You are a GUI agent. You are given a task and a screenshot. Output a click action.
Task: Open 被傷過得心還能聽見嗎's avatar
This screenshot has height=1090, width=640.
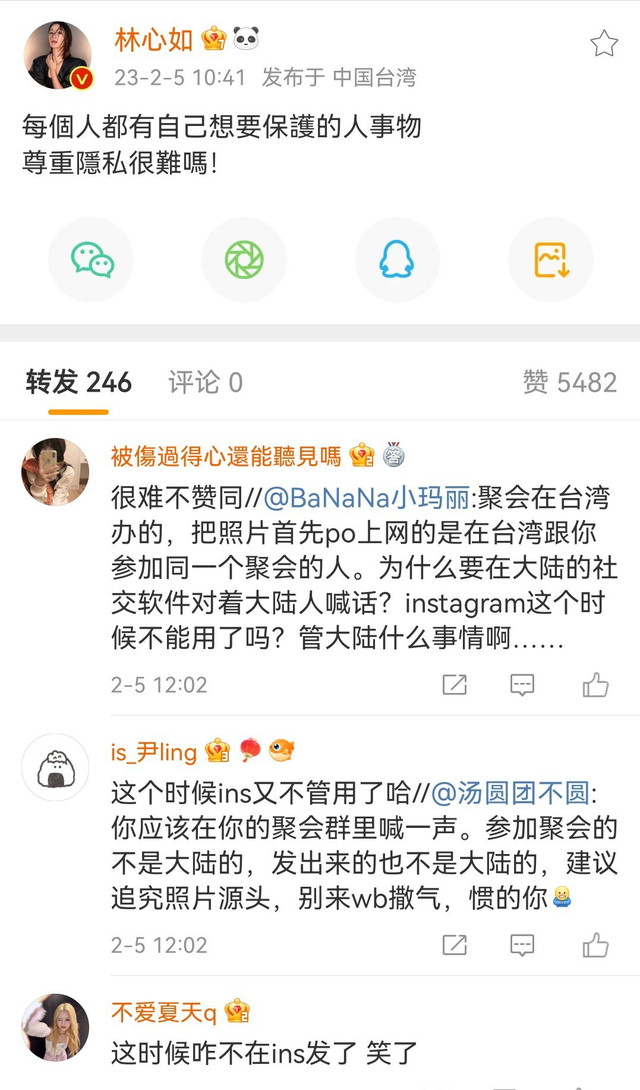tap(55, 472)
